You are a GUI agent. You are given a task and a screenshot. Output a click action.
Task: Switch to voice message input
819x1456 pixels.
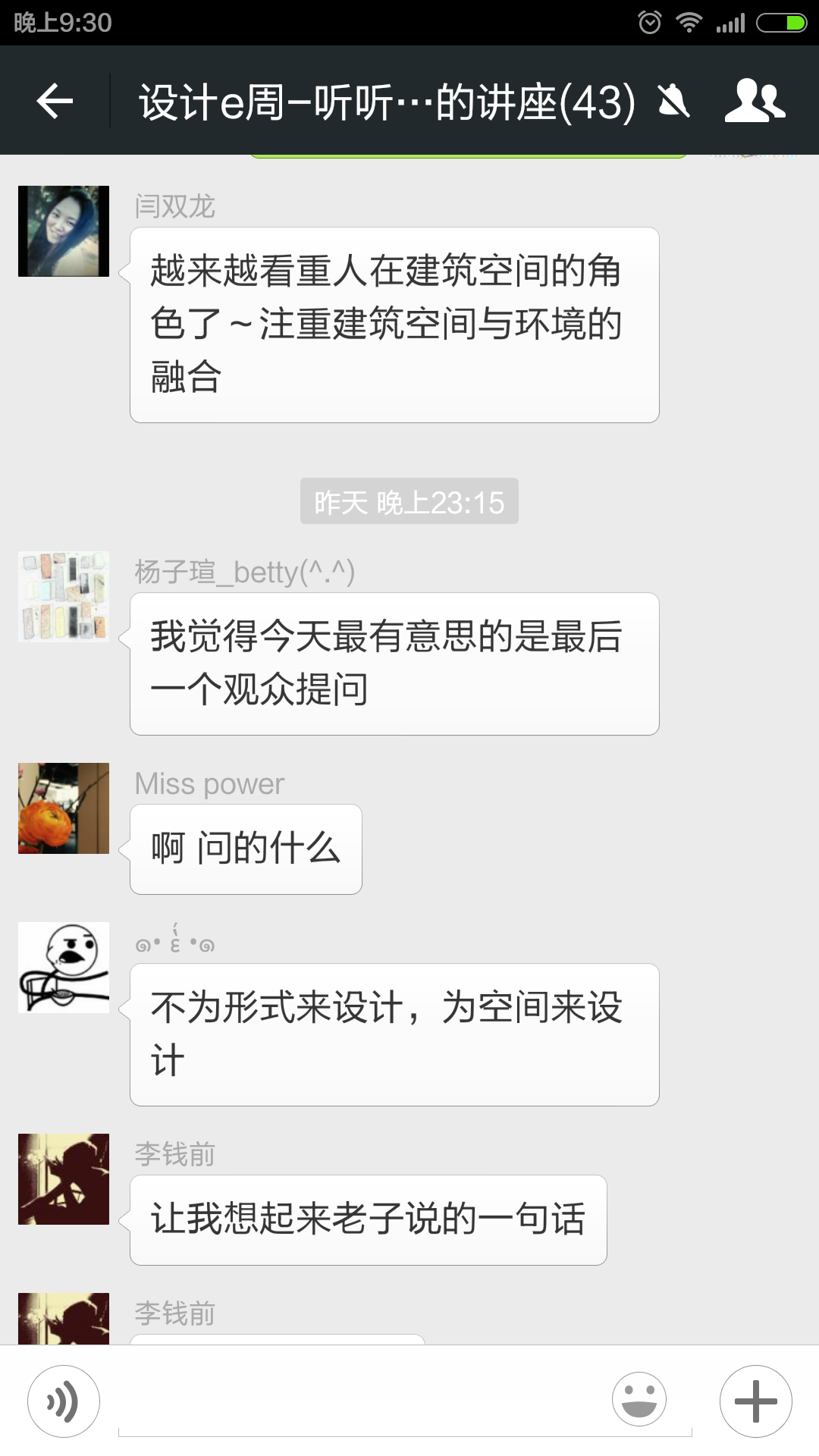(64, 1401)
